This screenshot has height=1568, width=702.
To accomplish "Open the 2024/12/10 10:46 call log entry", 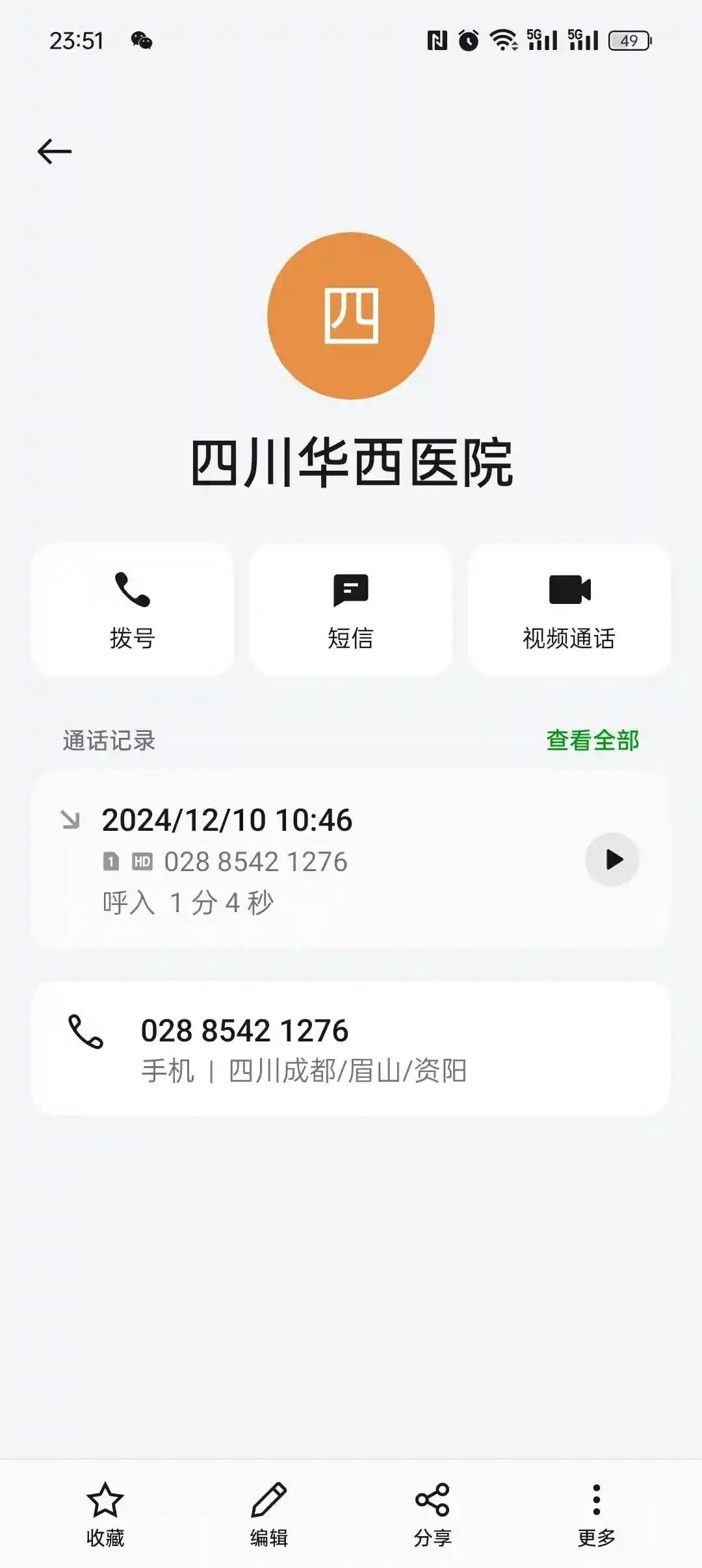I will (x=292, y=859).
